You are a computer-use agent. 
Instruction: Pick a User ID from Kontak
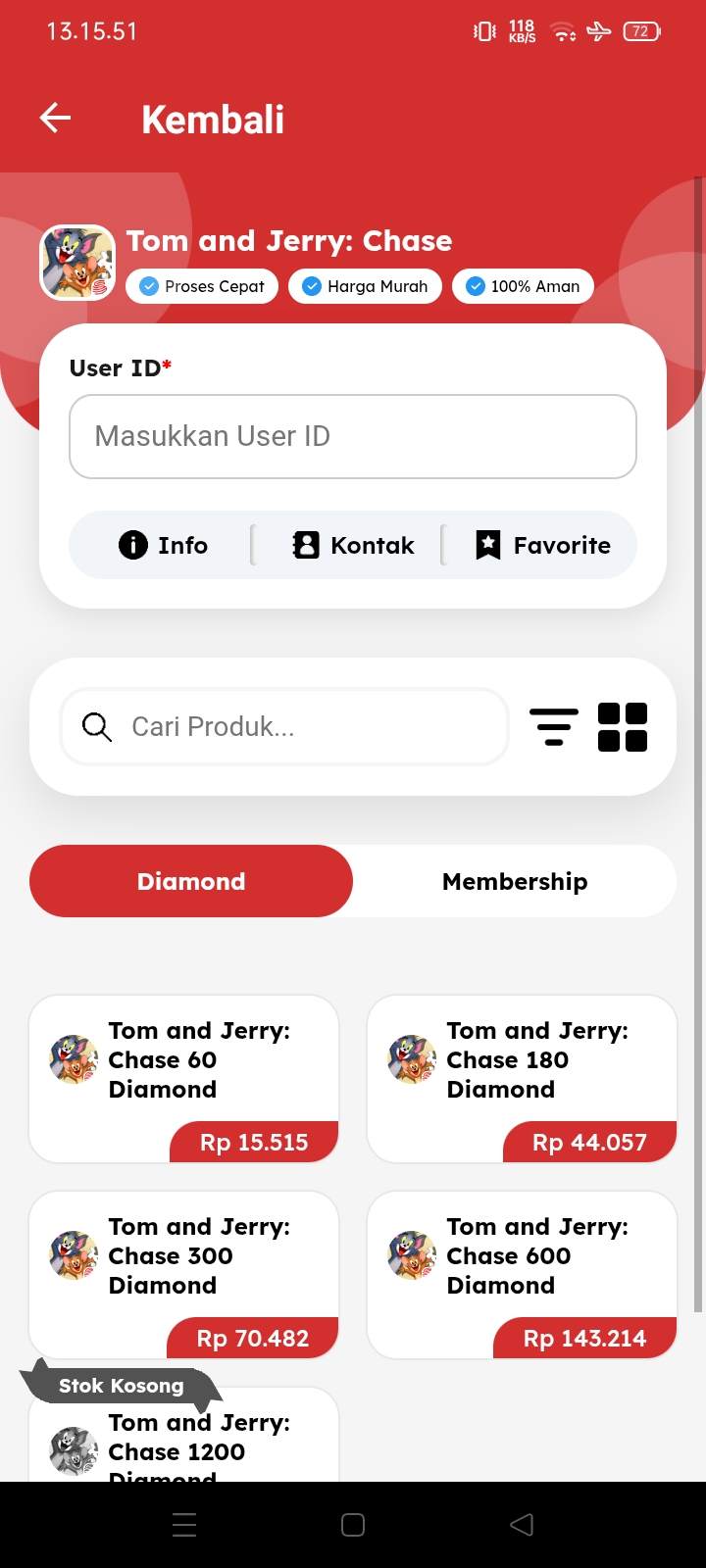(x=353, y=545)
